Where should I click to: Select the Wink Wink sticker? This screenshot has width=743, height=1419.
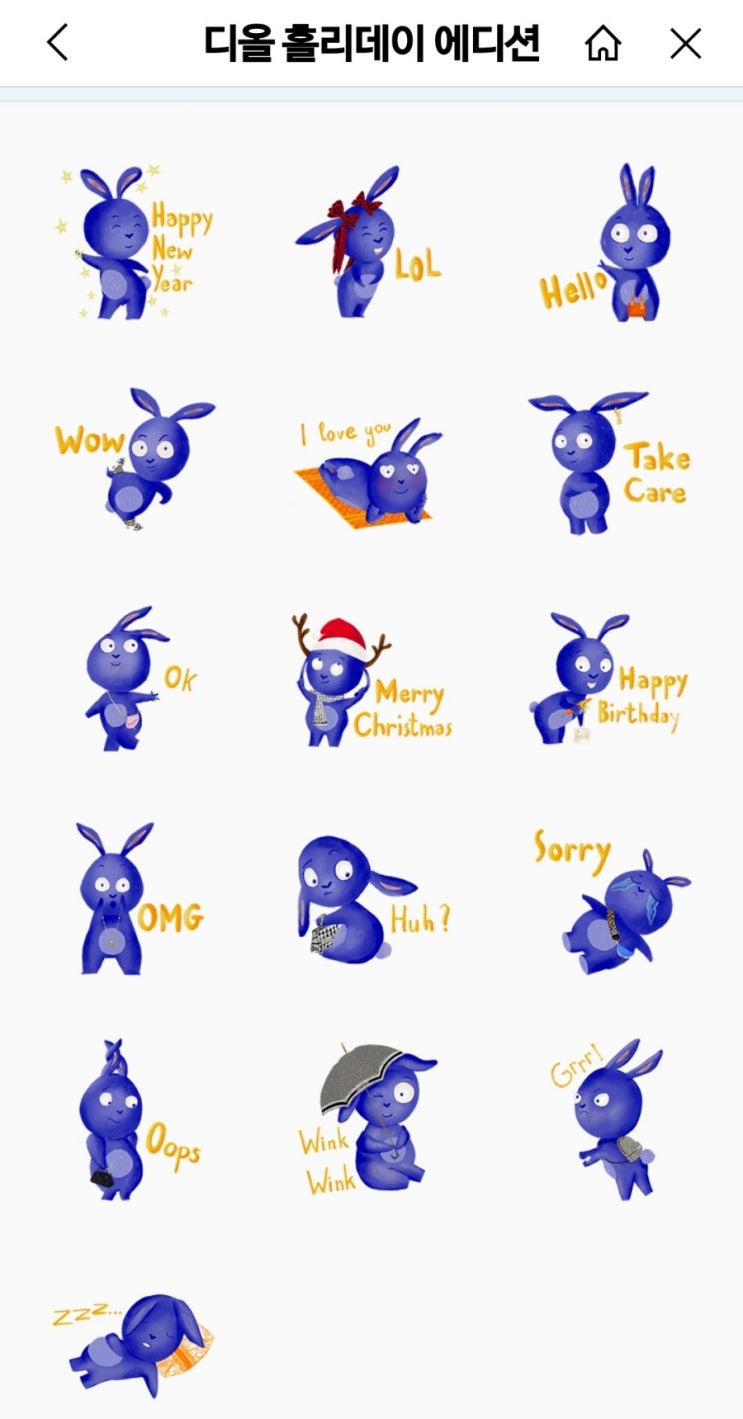(x=368, y=1120)
